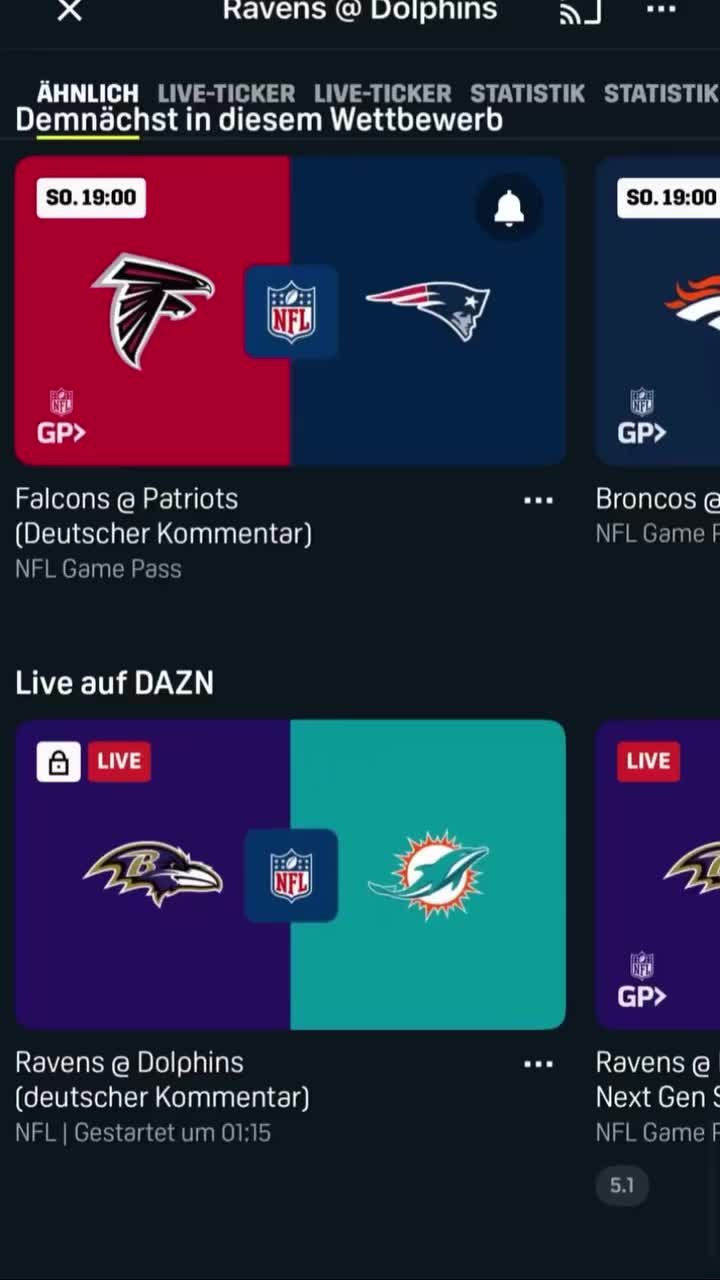Show more options for Ravens @ Dolphins
This screenshot has height=1280, width=720.
point(538,1065)
